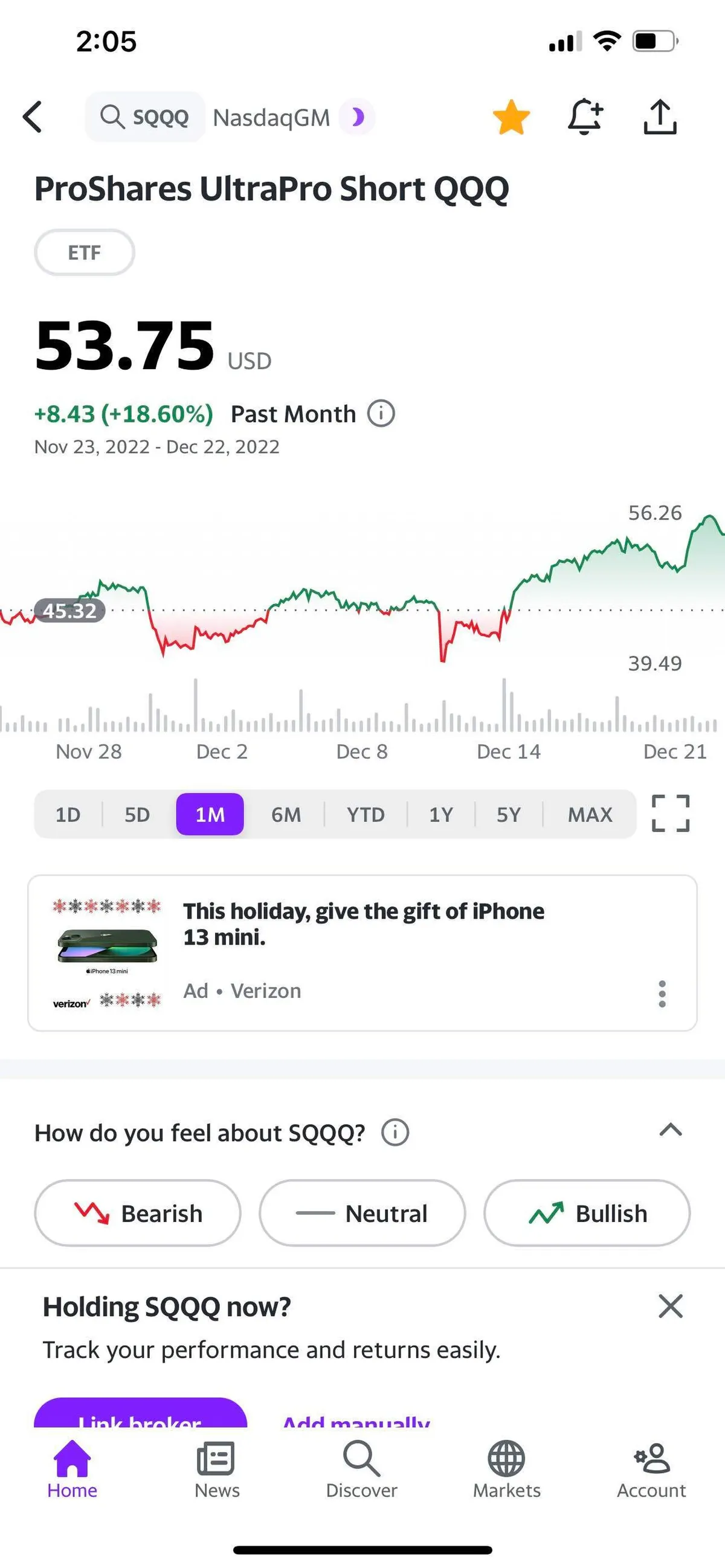Screen dimensions: 725x1568
Task: Select the MAX chart range
Action: [589, 814]
